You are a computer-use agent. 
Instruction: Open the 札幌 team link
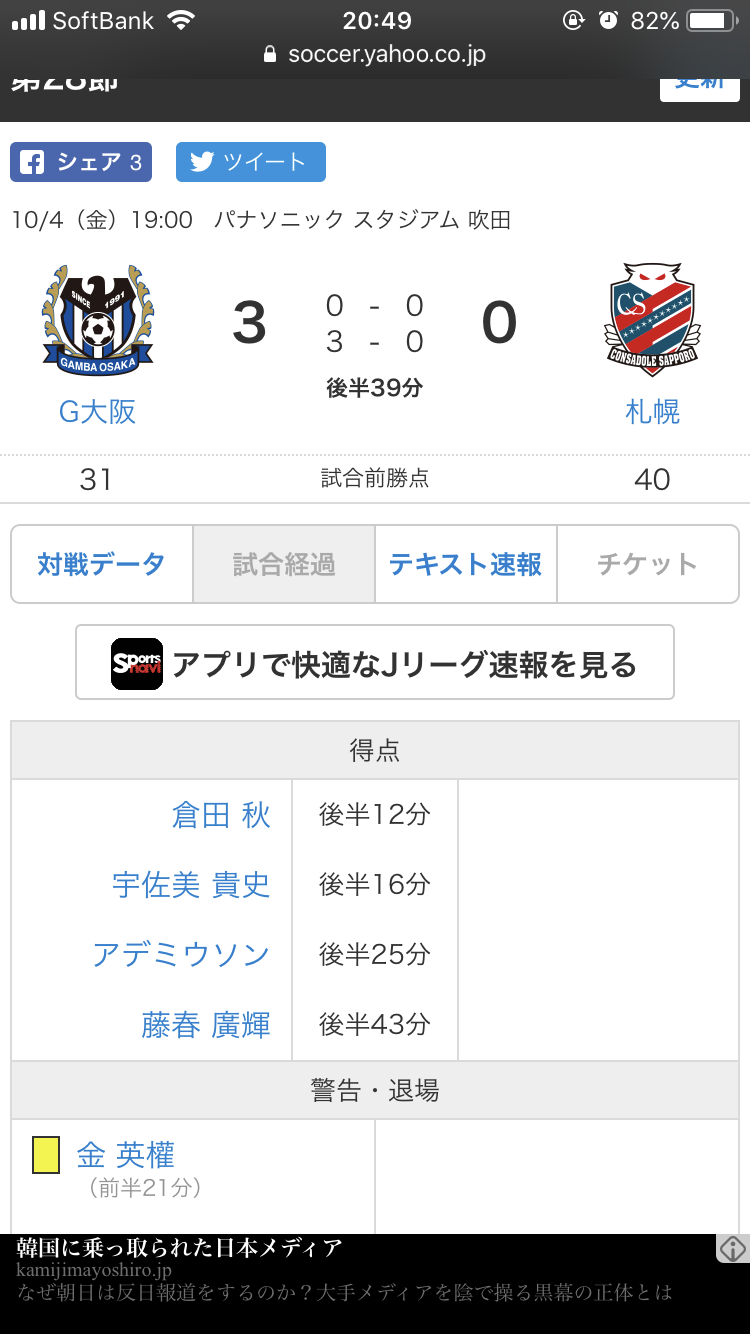(x=653, y=411)
